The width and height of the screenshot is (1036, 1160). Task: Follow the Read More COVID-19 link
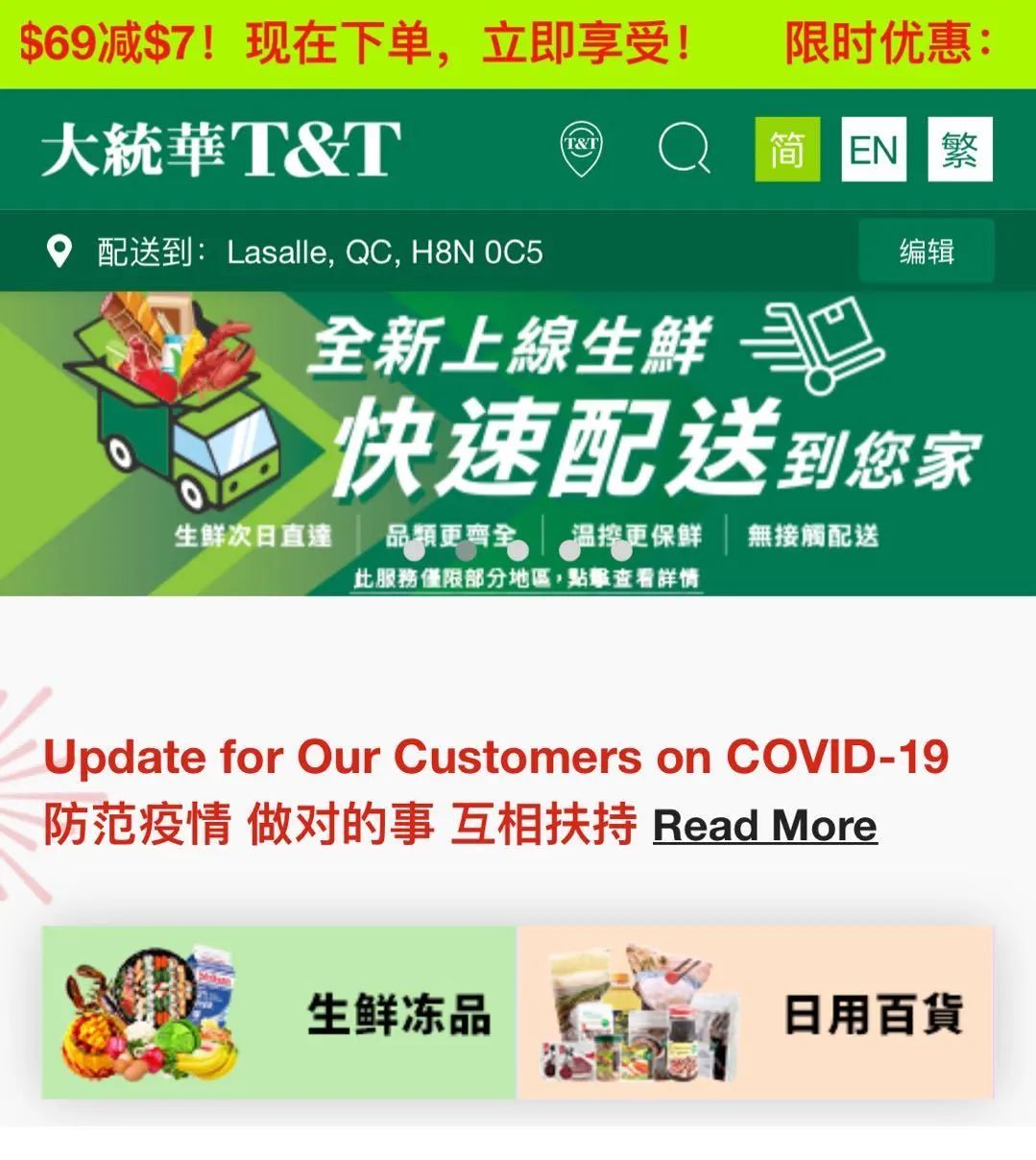764,826
